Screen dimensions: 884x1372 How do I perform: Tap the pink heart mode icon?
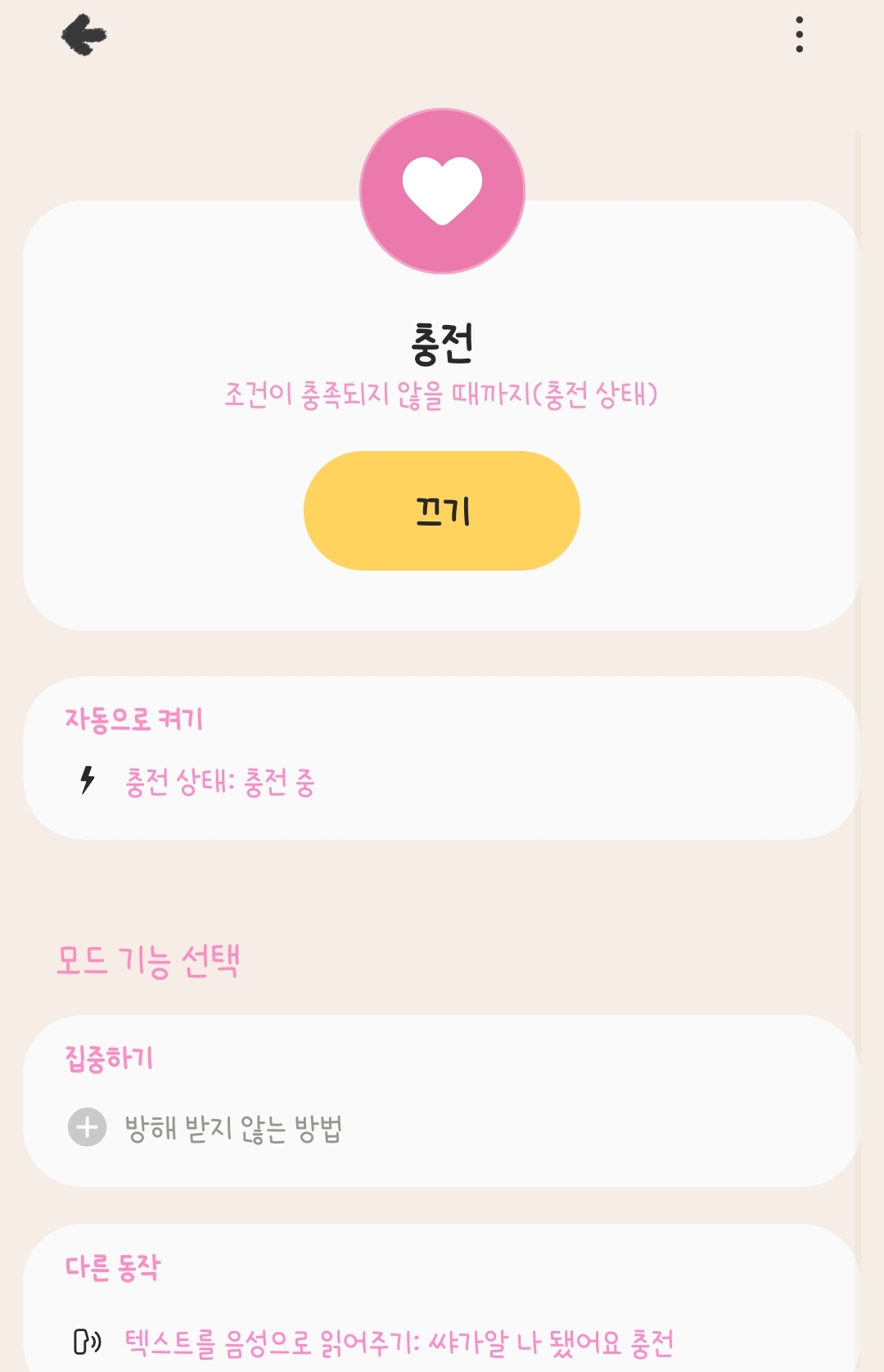click(x=442, y=191)
